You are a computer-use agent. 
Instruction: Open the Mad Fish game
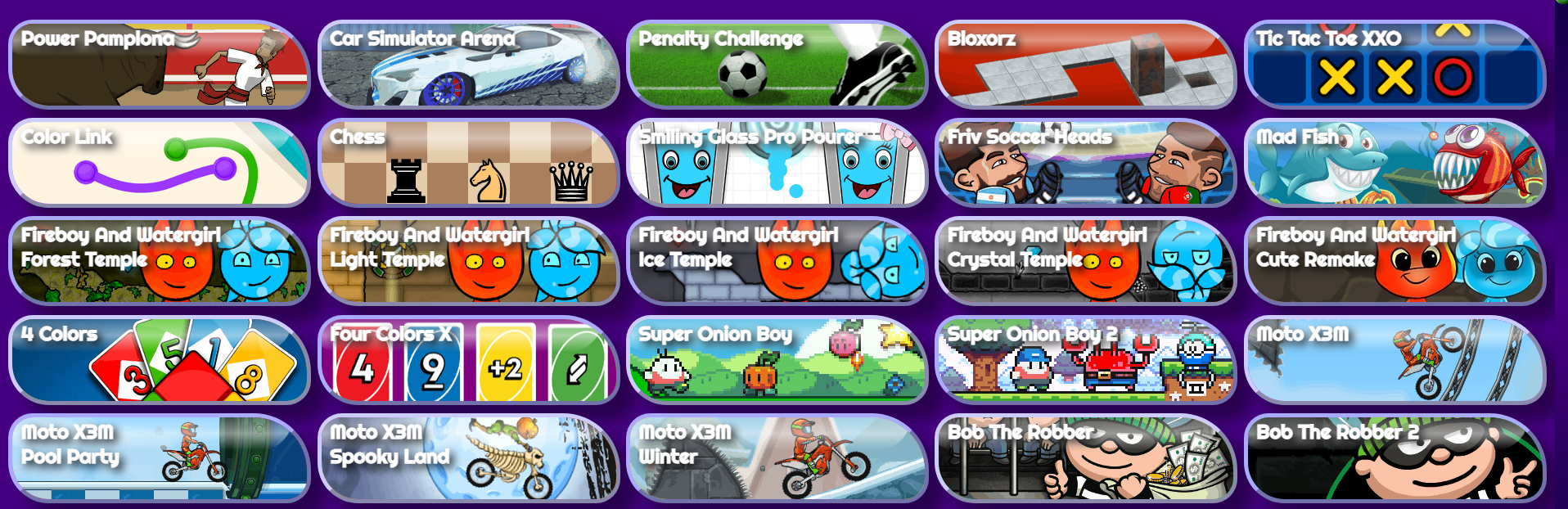pos(1395,164)
